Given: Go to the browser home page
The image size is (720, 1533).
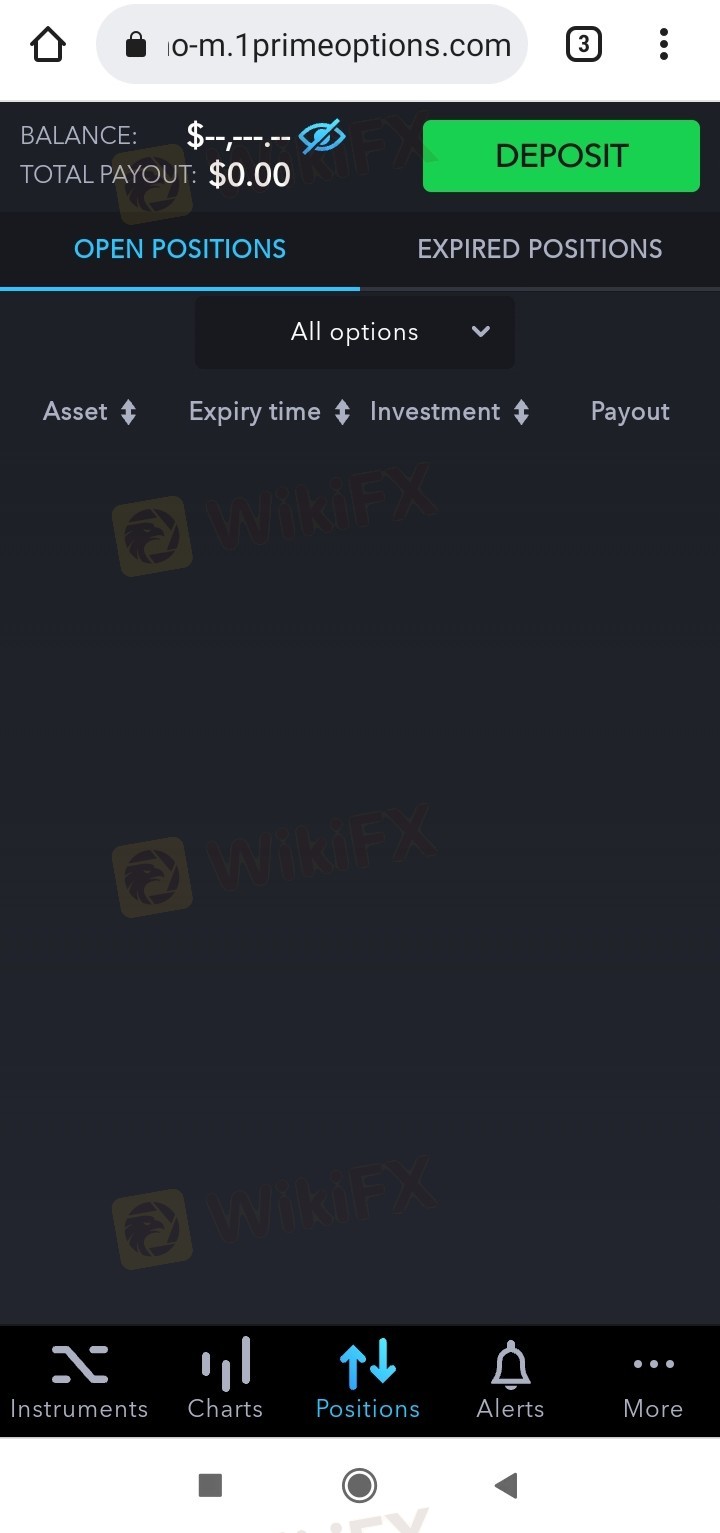Looking at the screenshot, I should [48, 45].
